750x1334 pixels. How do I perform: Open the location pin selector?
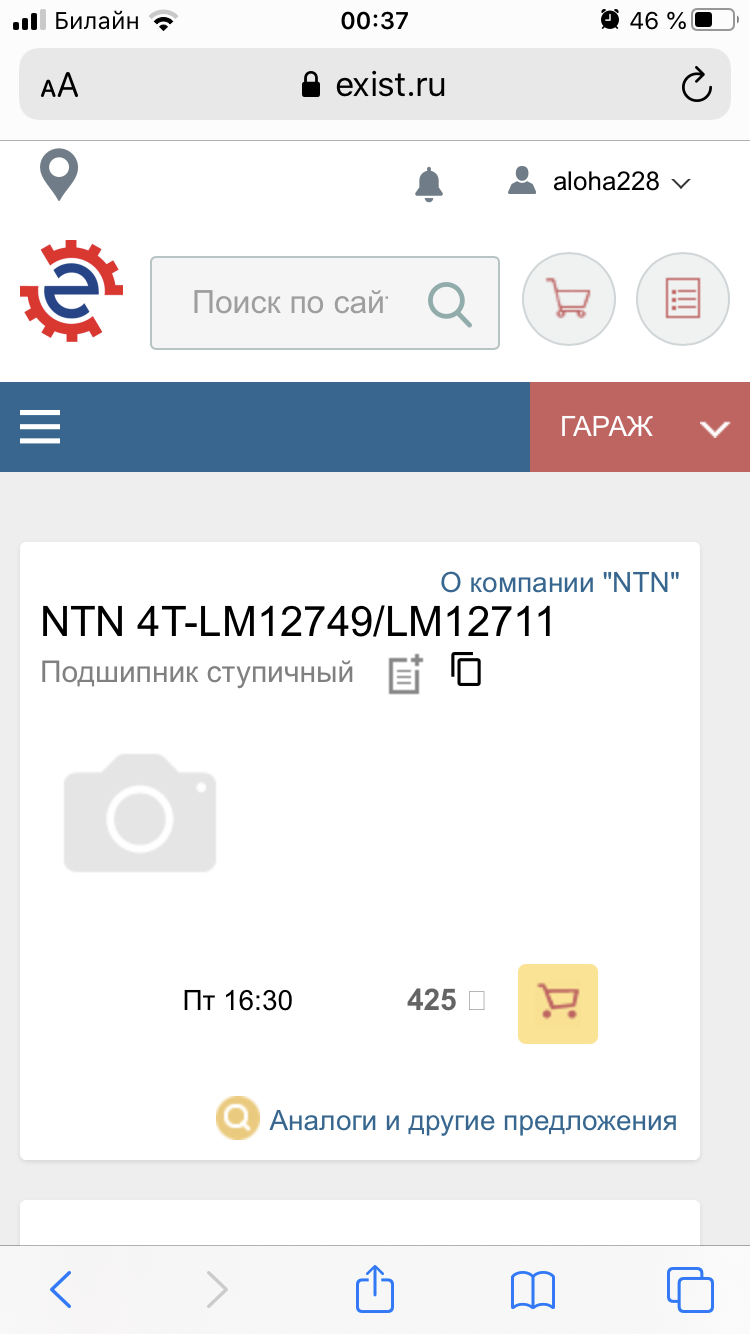tap(59, 176)
